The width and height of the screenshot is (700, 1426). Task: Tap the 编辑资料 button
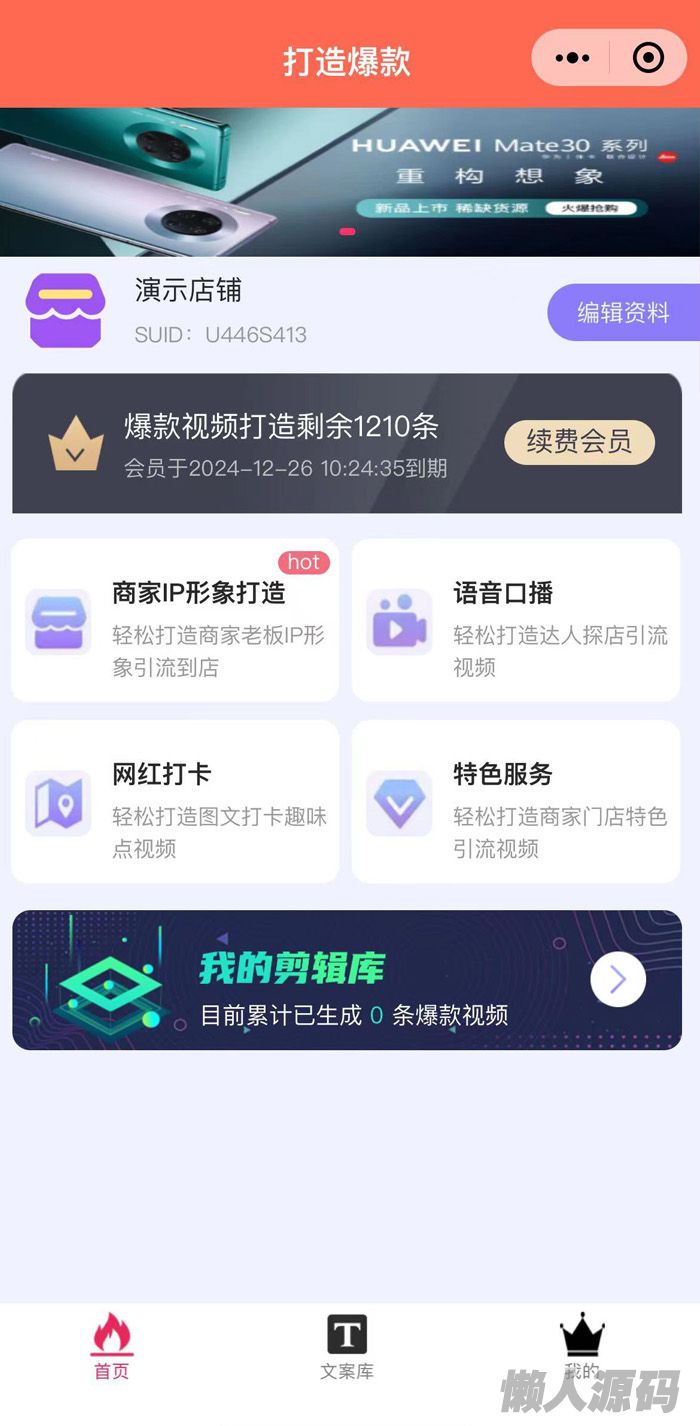tap(622, 313)
